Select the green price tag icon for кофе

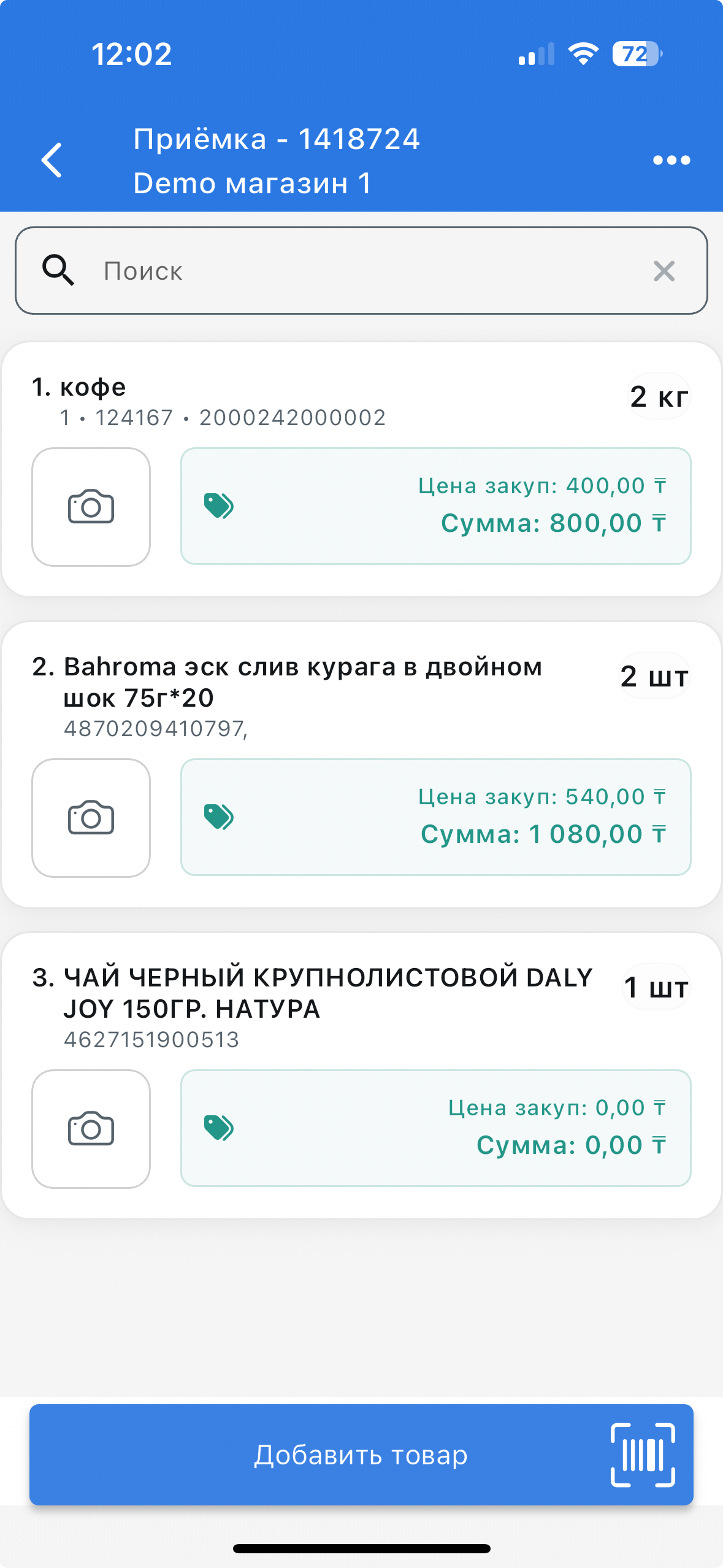pos(219,505)
